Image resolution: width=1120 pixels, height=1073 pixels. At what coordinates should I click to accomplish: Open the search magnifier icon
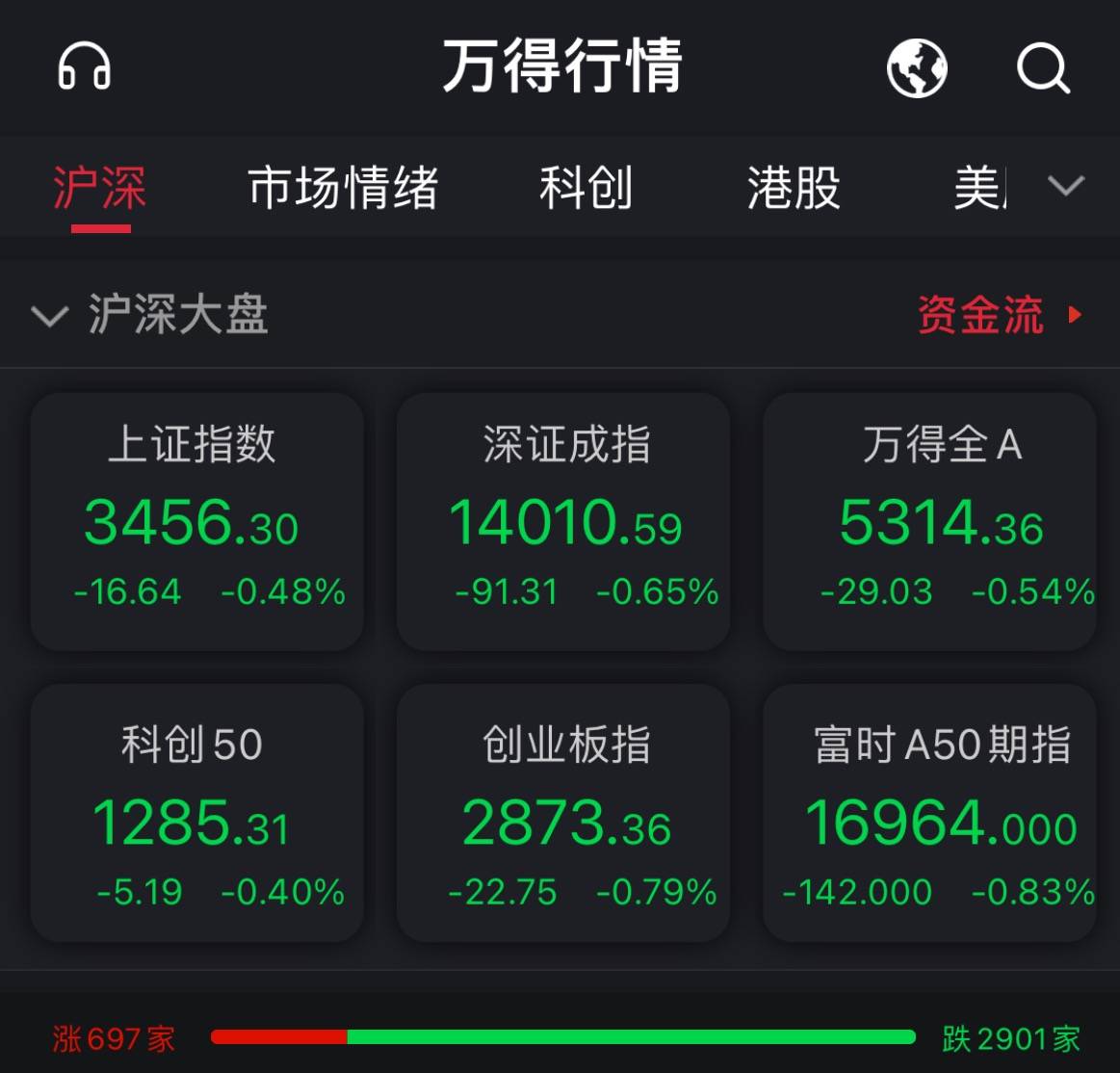click(x=1043, y=68)
